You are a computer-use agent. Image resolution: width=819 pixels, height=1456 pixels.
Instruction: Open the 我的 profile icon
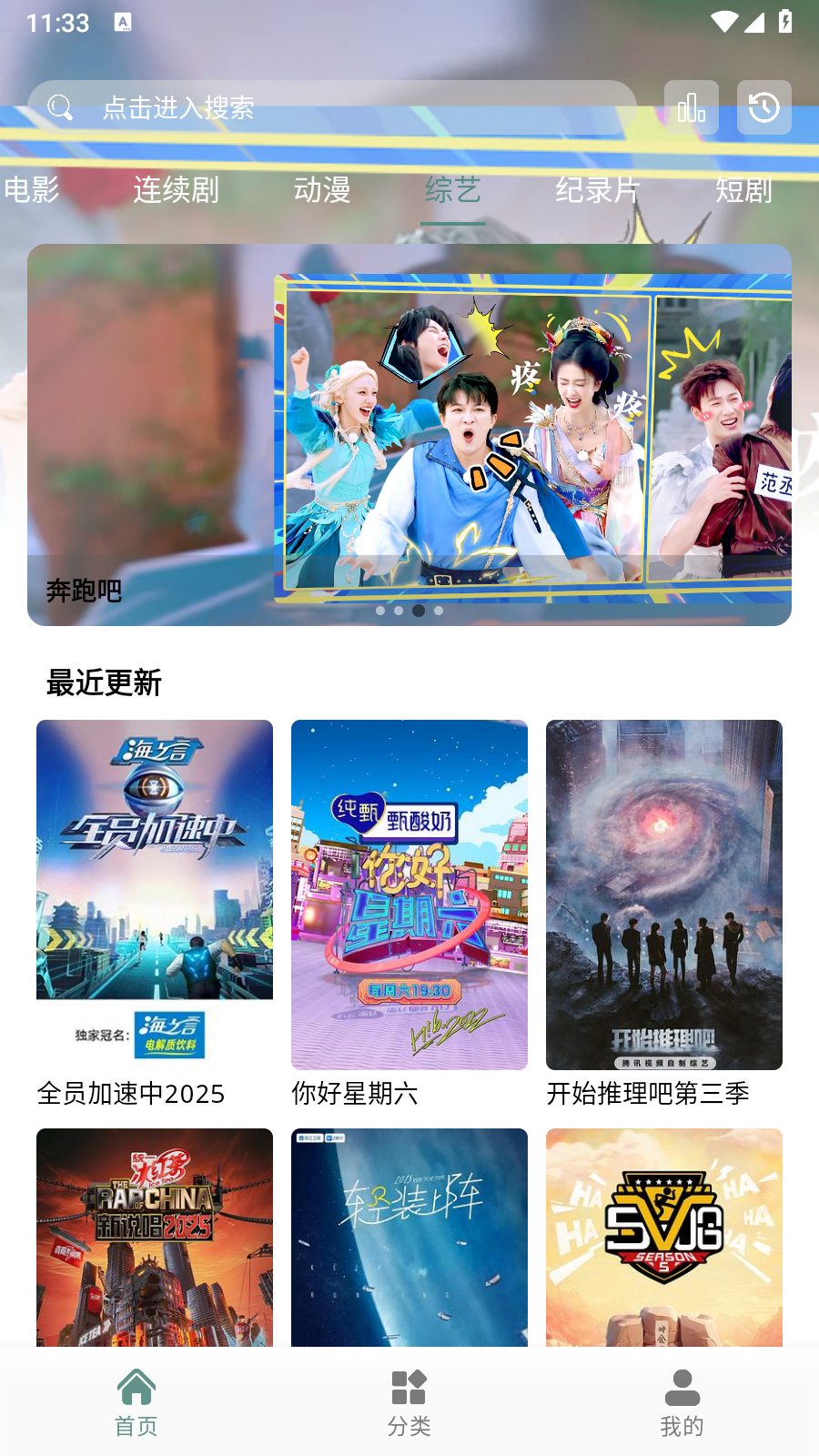click(x=682, y=1387)
